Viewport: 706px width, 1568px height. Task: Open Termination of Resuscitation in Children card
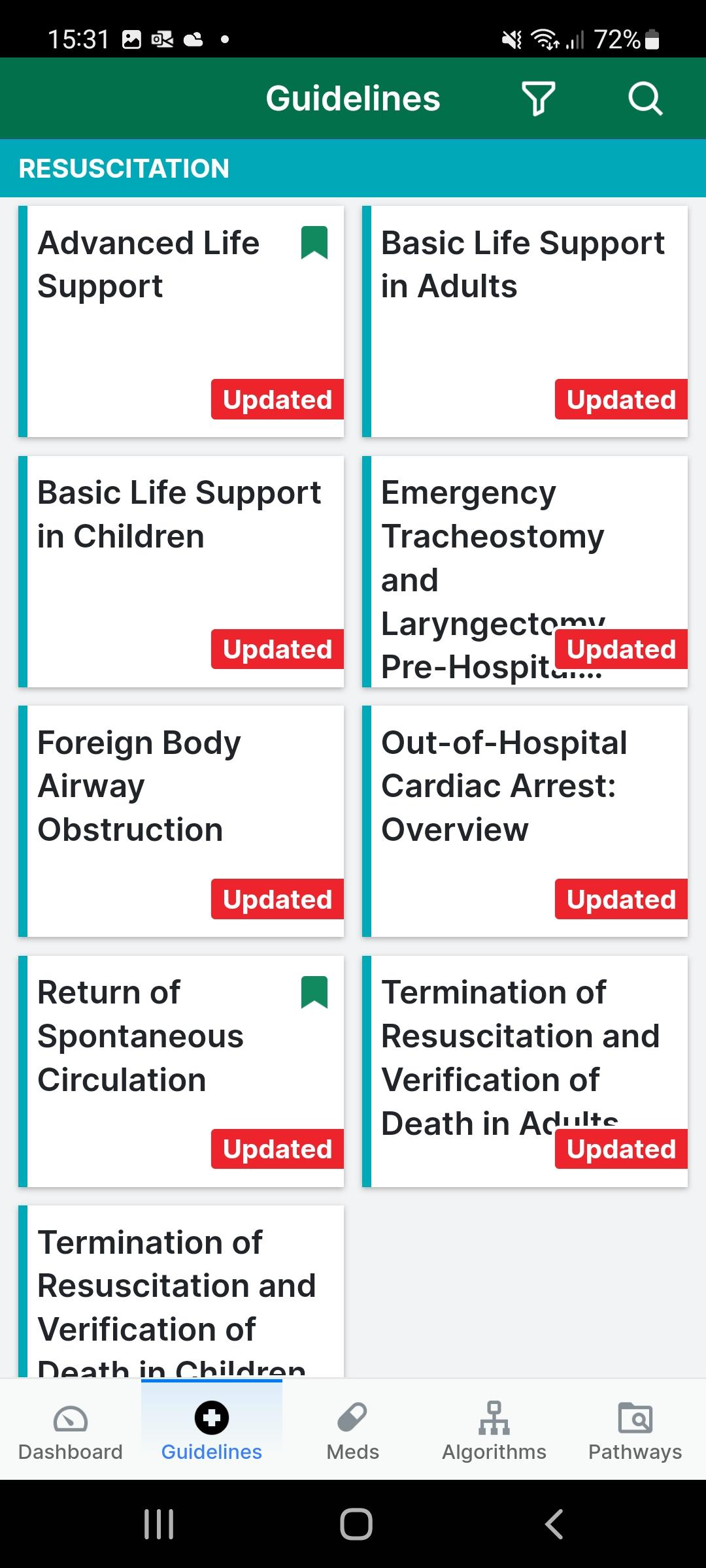tap(181, 1292)
